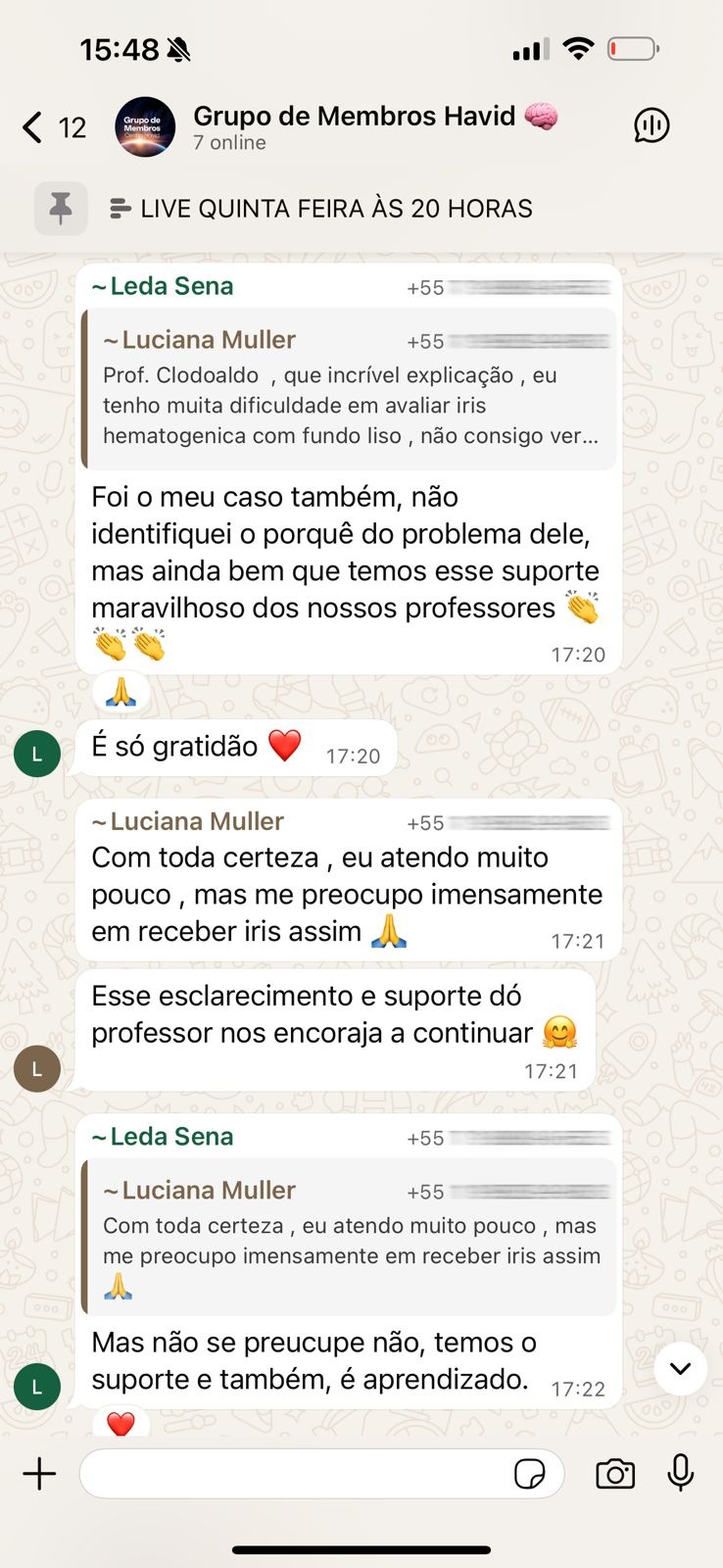Viewport: 723px width, 1568px height.
Task: Jump to latest messages with the down chevron
Action: (680, 1369)
